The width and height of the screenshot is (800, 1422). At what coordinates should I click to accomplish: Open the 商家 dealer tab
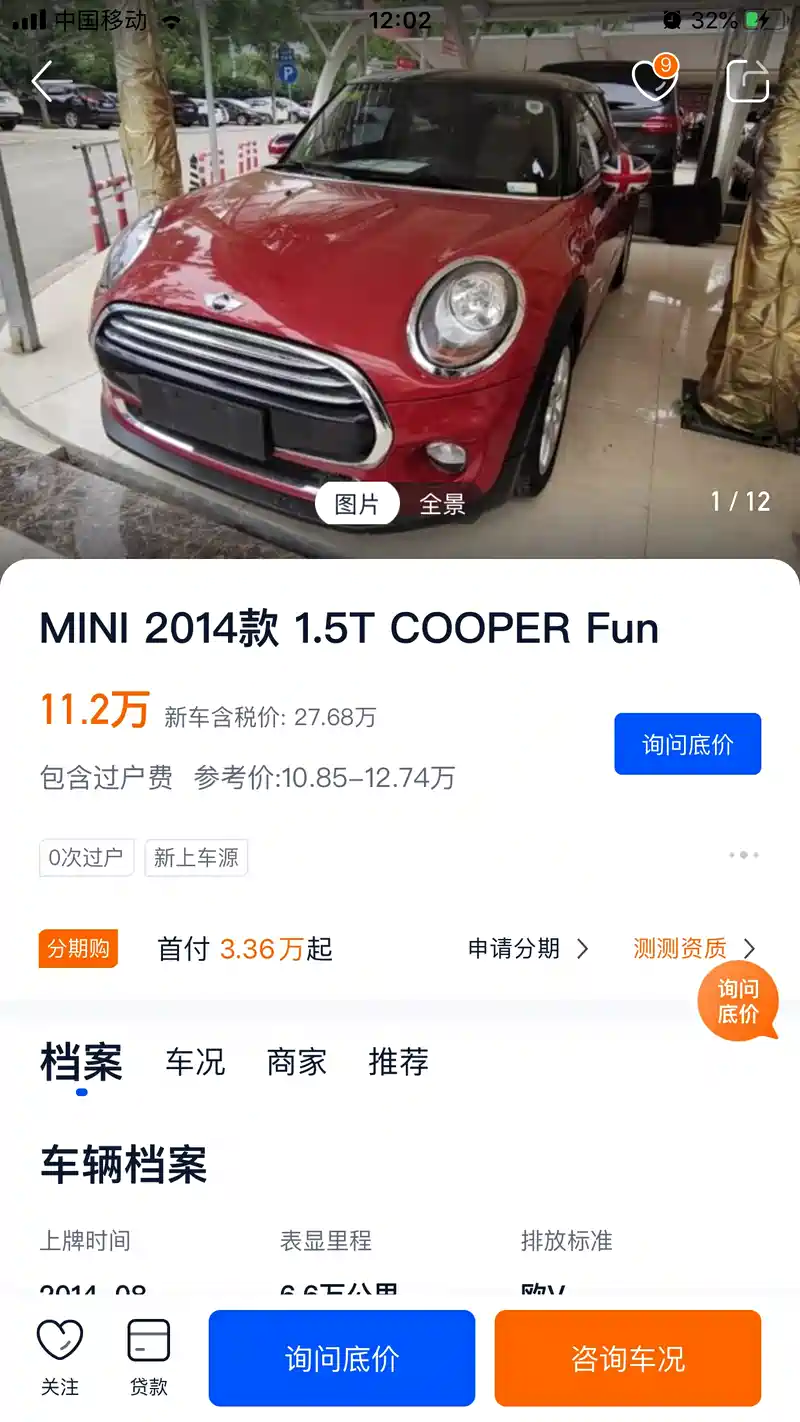pos(297,1062)
